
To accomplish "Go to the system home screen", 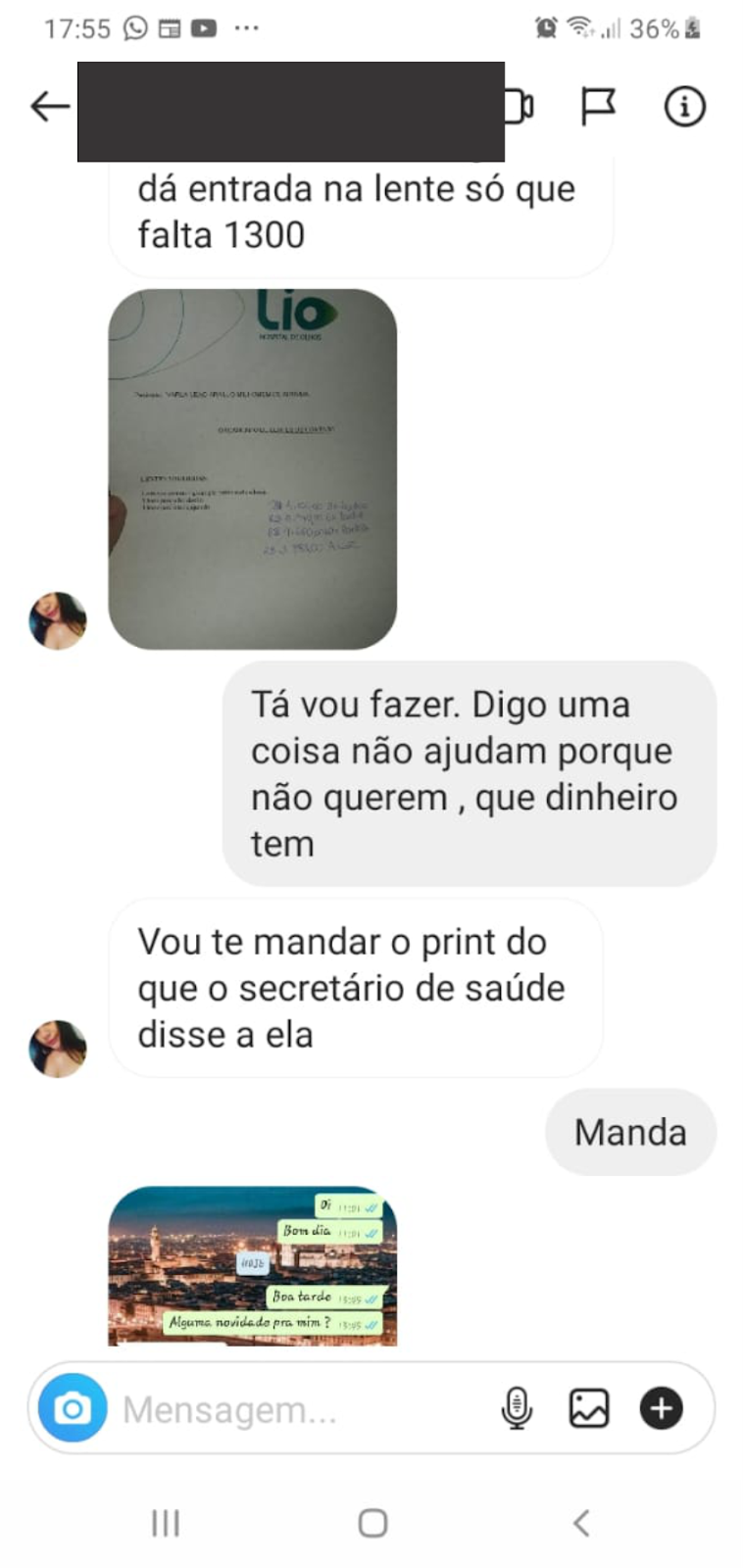I will coord(372,1523).
